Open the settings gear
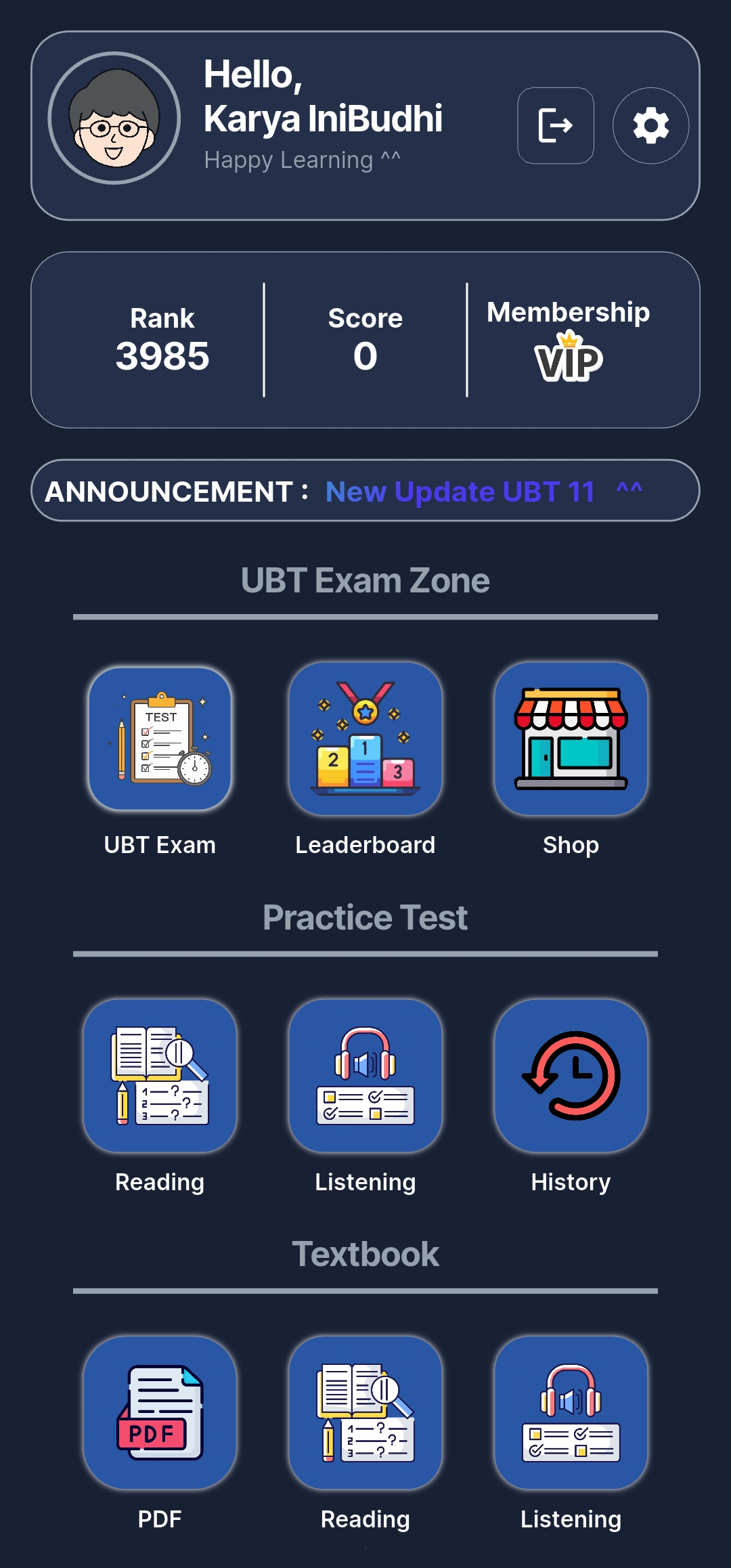Screen dimensions: 731x1568 click(x=650, y=126)
